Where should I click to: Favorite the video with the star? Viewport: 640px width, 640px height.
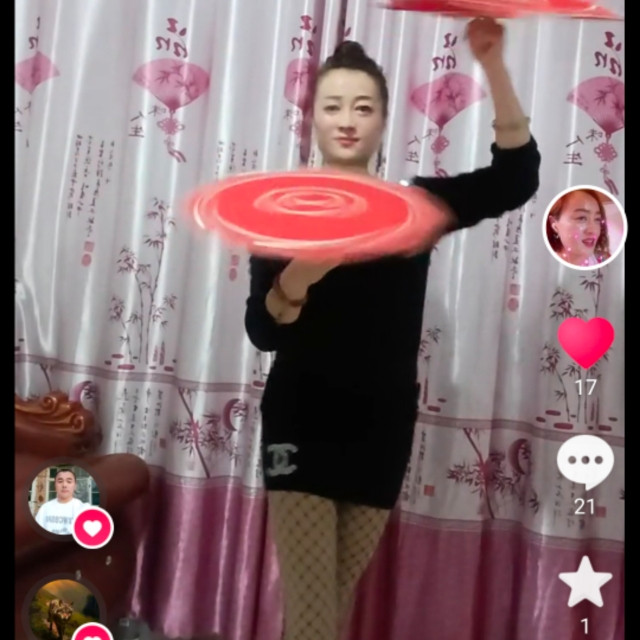(585, 582)
